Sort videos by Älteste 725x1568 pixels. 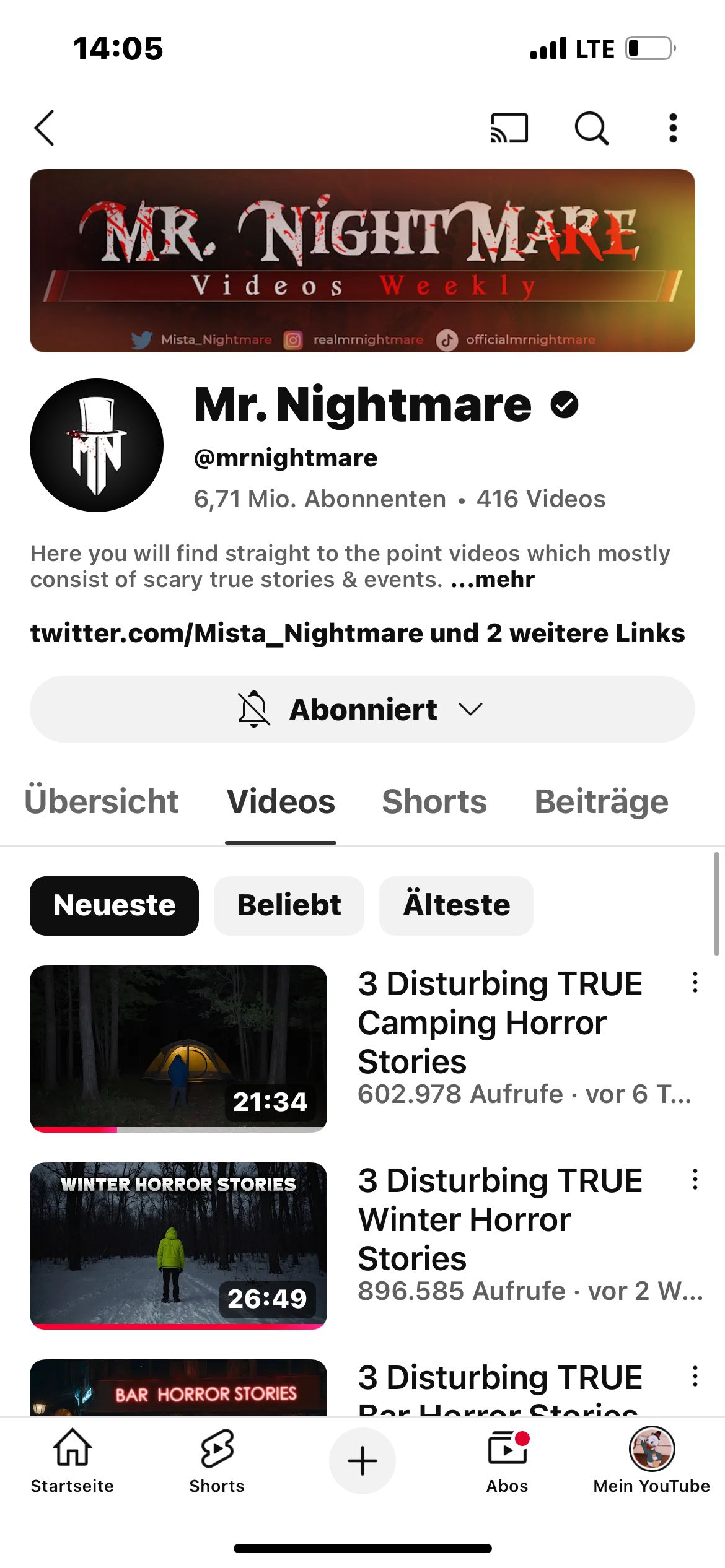tap(456, 905)
